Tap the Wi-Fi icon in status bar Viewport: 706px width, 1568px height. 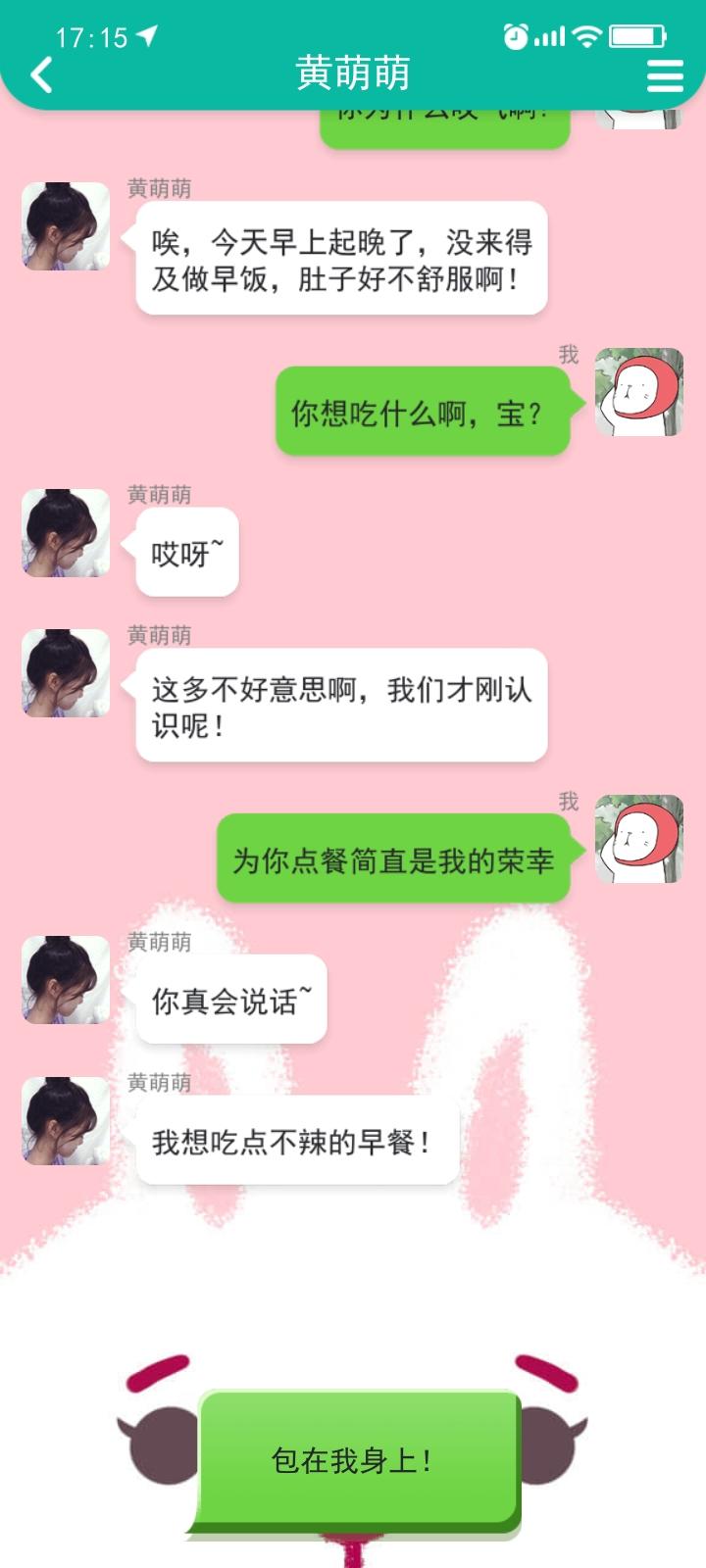coord(585,36)
